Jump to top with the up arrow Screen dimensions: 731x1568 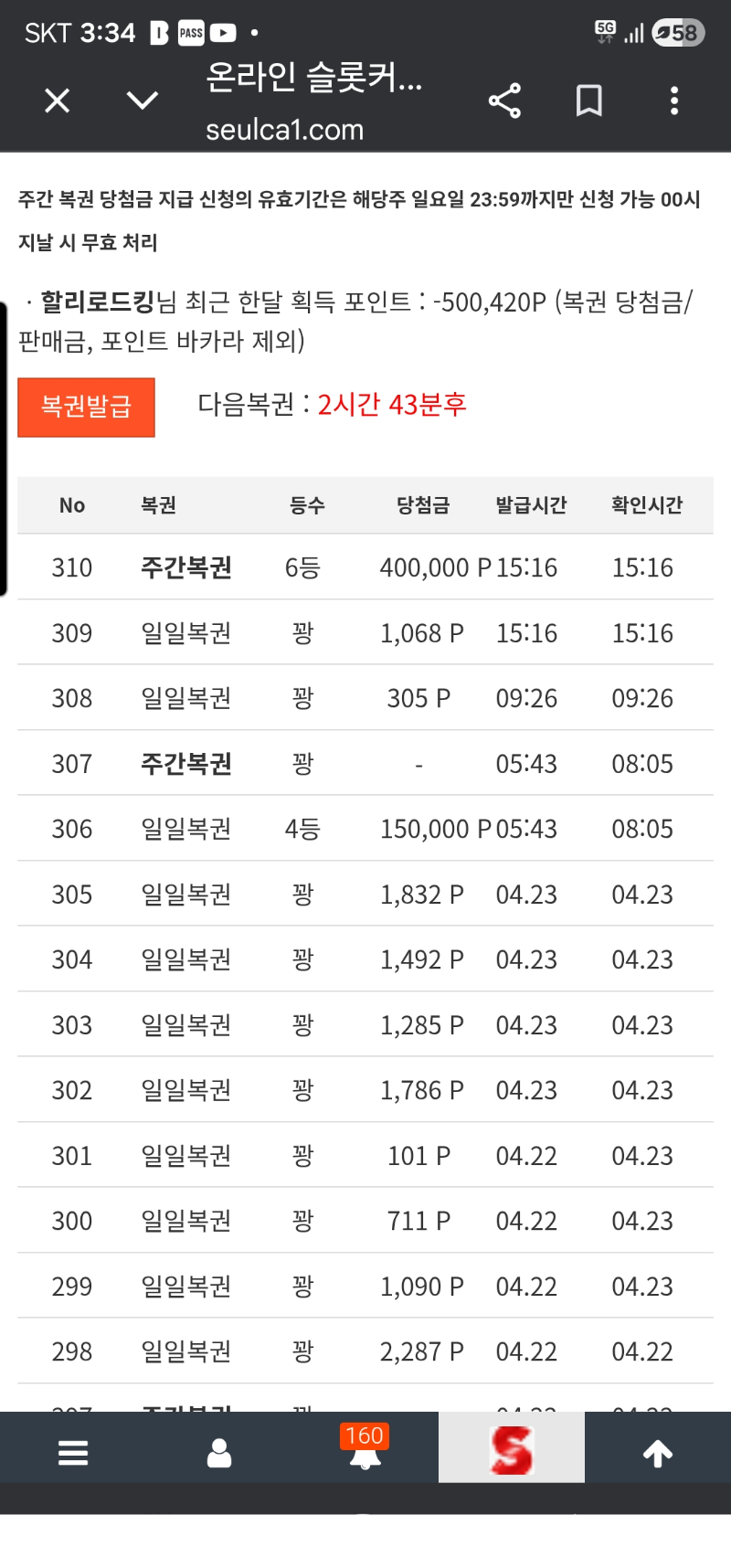[658, 1452]
